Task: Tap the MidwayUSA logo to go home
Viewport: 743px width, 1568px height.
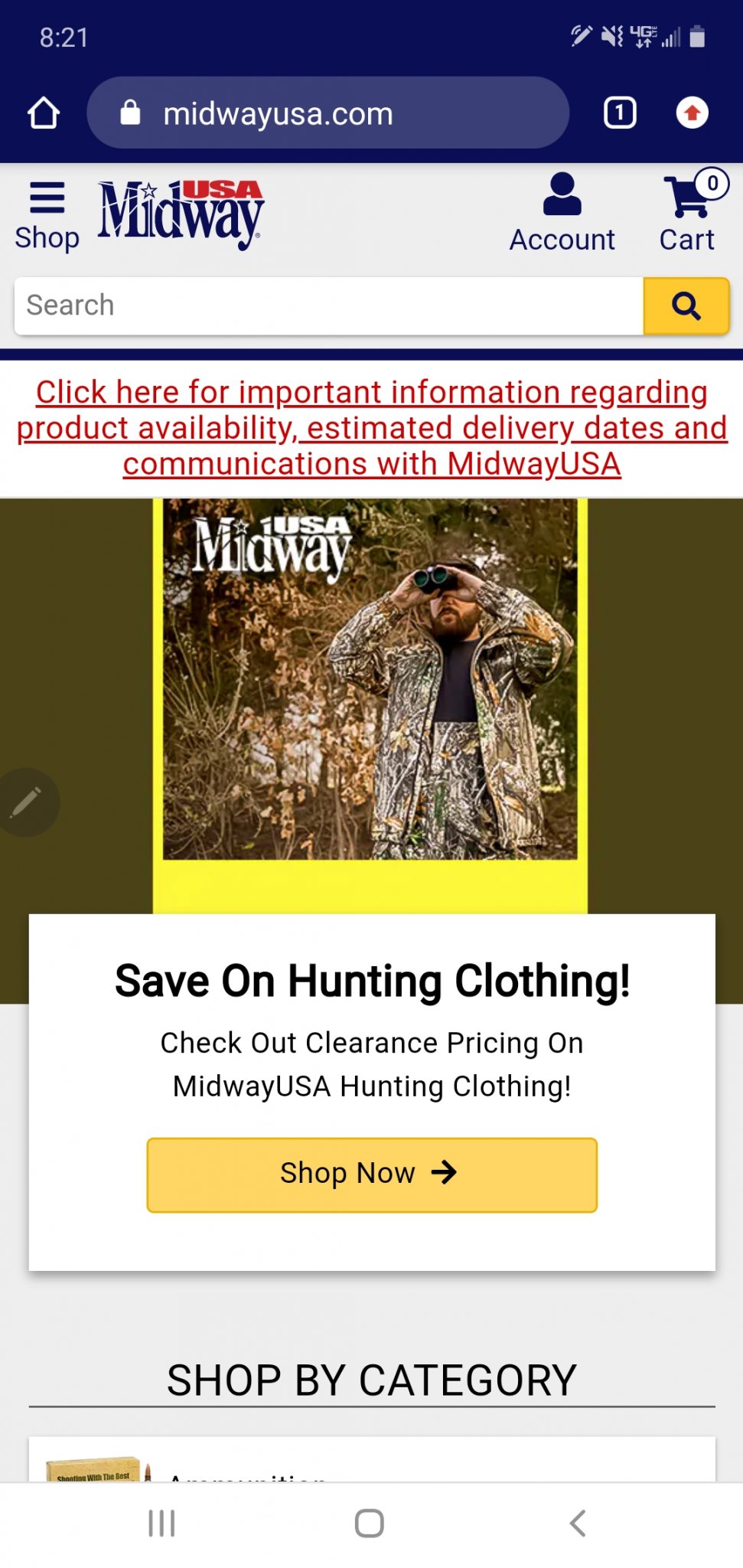Action: (181, 214)
